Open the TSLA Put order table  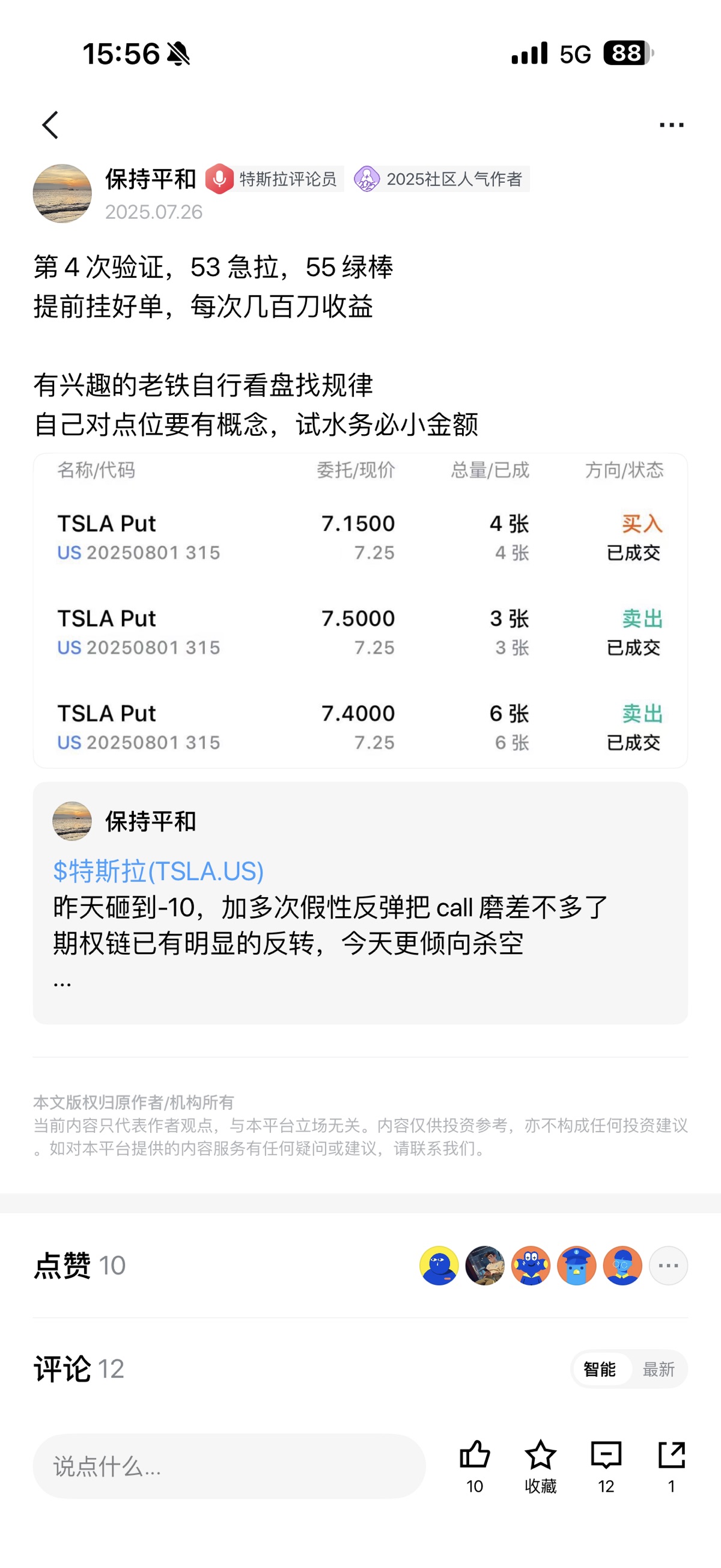click(360, 610)
